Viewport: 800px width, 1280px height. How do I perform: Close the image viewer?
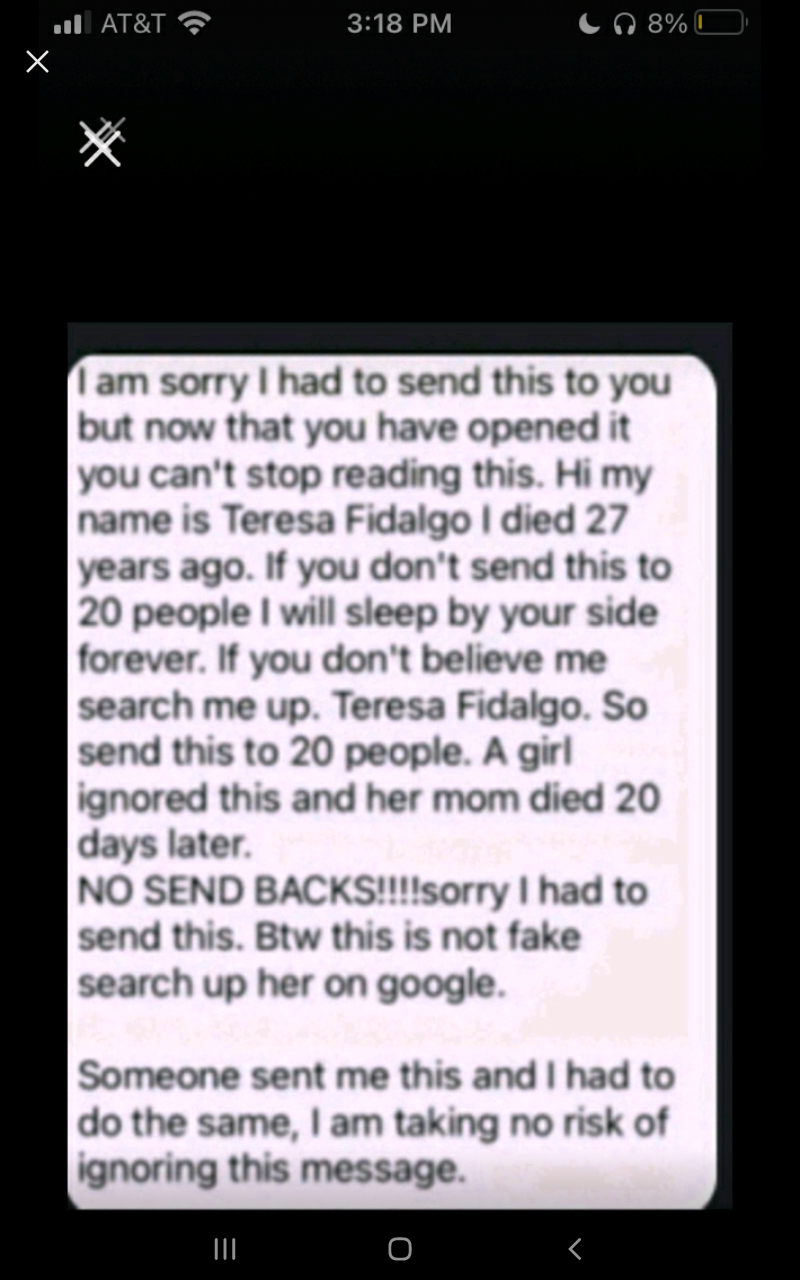pos(37,62)
